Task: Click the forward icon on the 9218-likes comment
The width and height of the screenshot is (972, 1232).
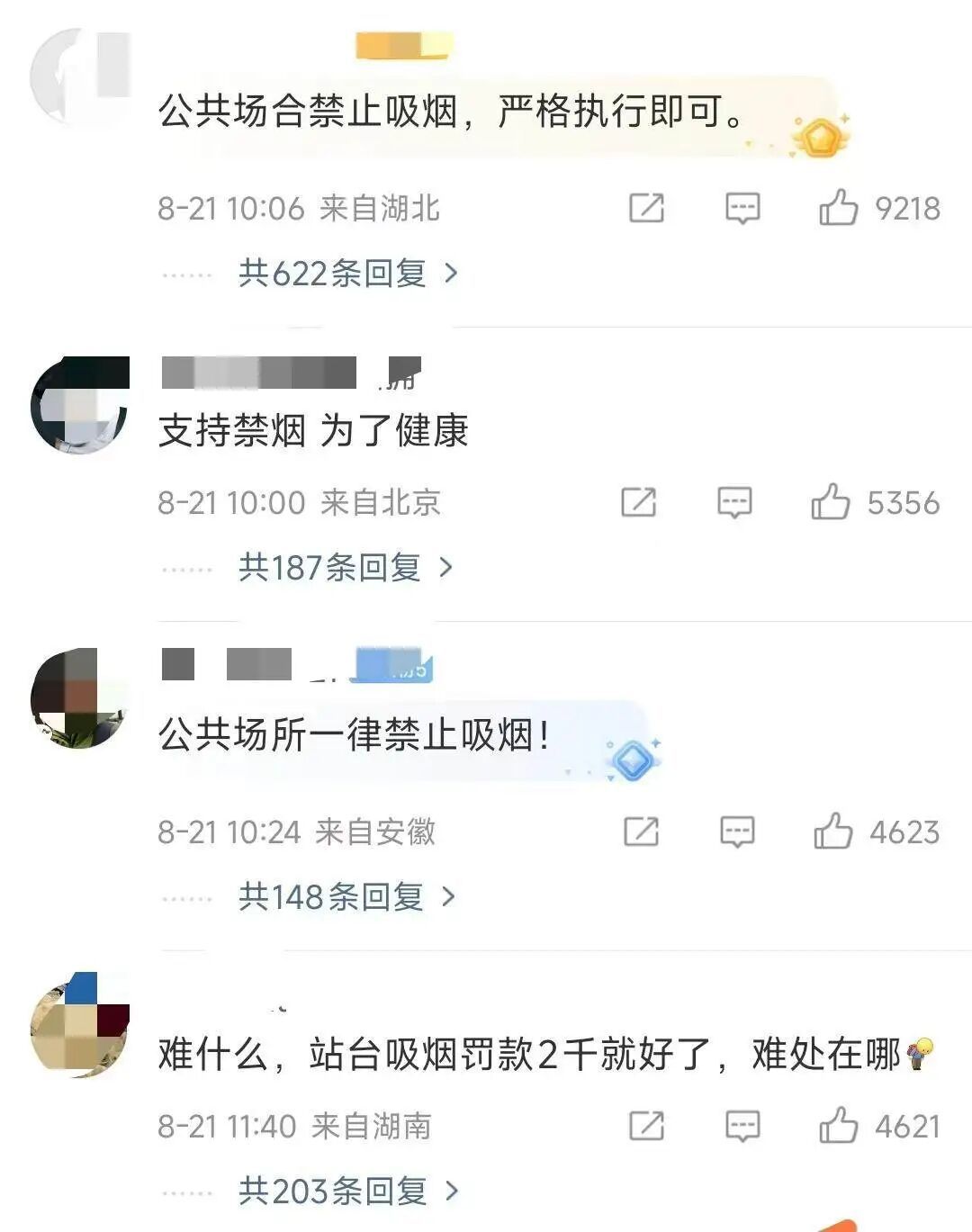Action: [646, 209]
